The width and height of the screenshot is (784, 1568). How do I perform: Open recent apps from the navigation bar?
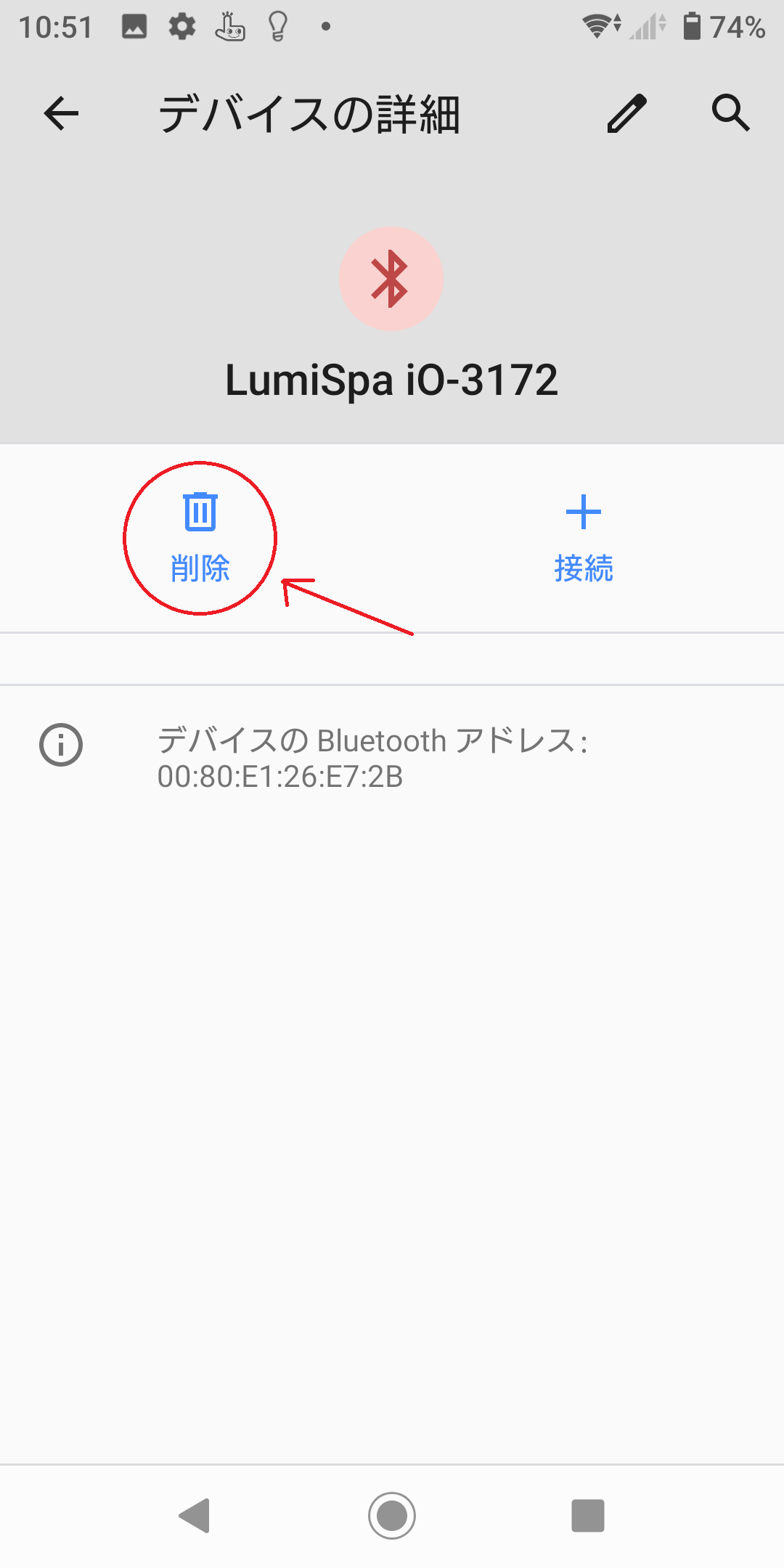point(587,1515)
